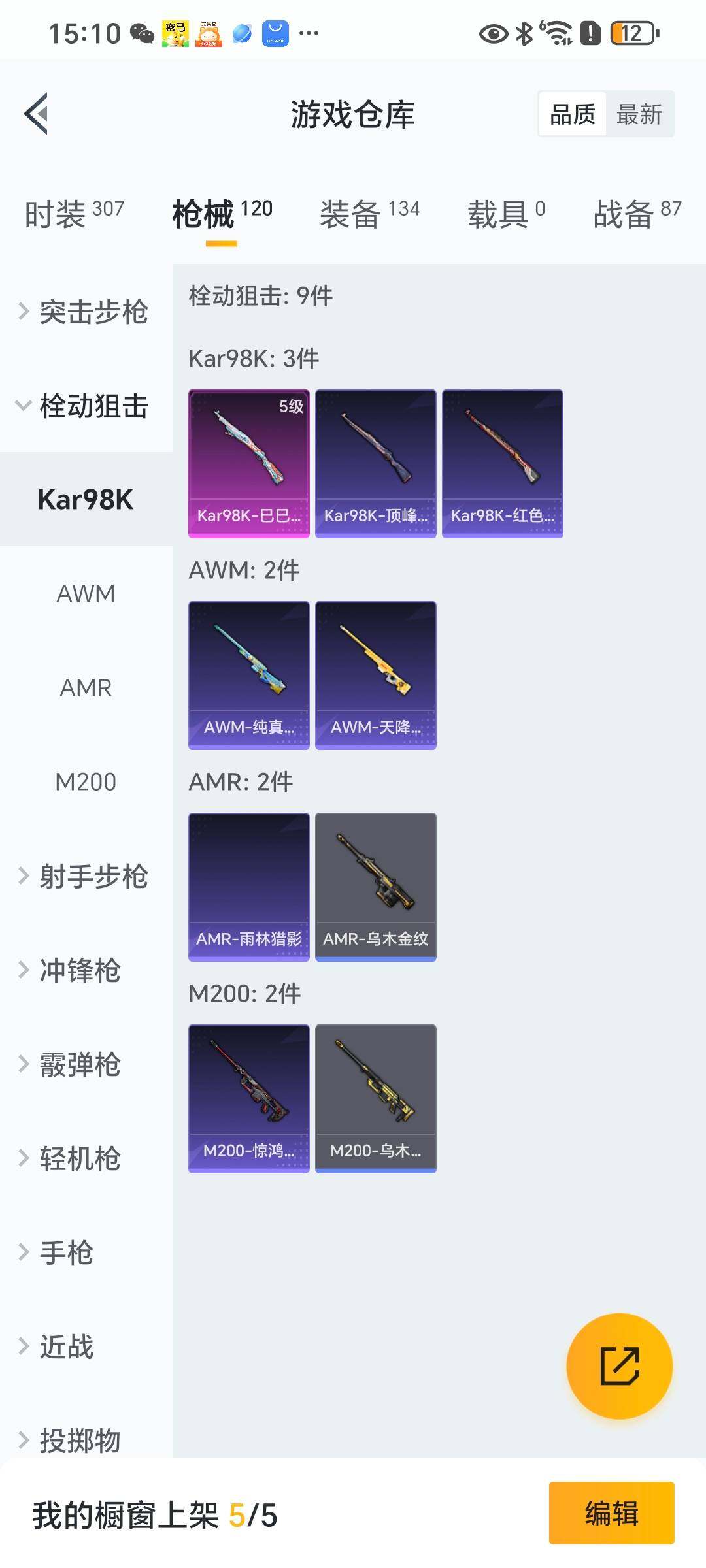706x1568 pixels.
Task: Tap the orange share floating button
Action: [x=619, y=1366]
